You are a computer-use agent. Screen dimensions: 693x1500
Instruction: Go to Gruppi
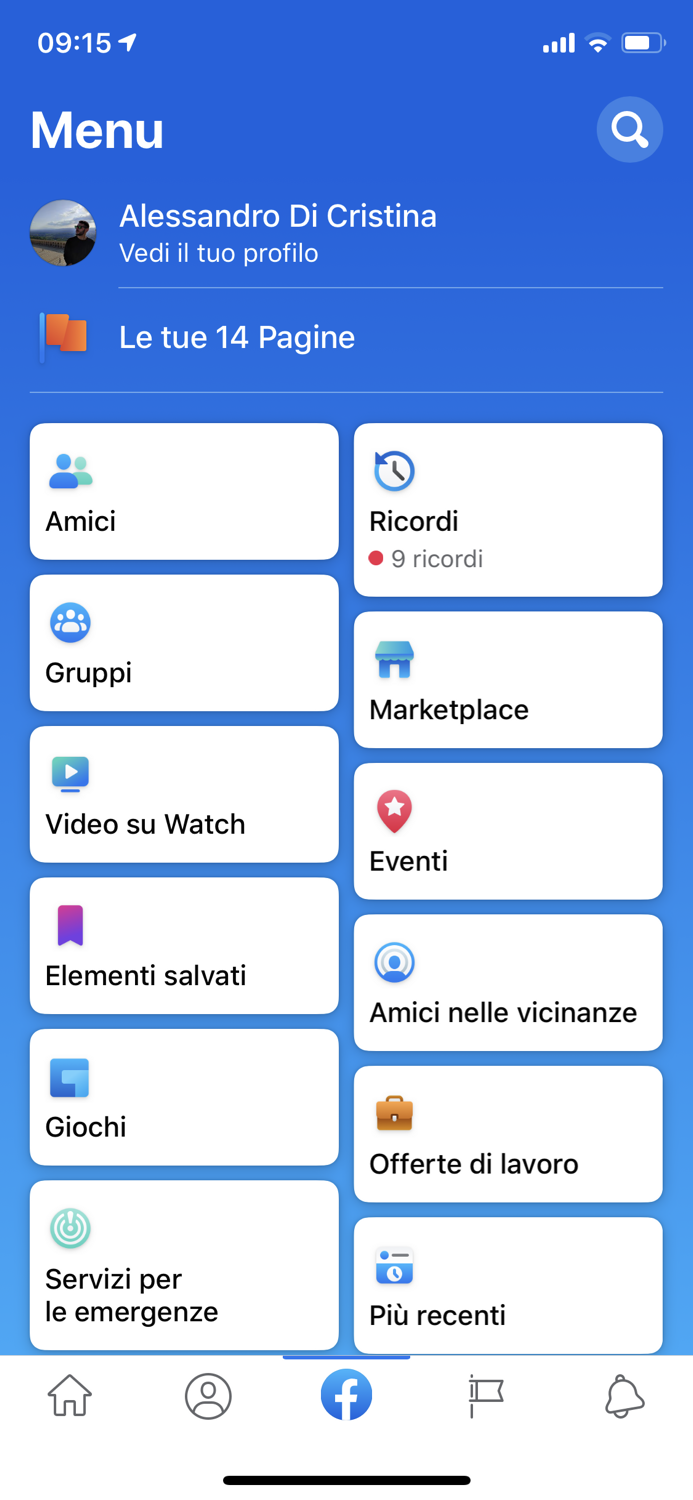point(184,642)
